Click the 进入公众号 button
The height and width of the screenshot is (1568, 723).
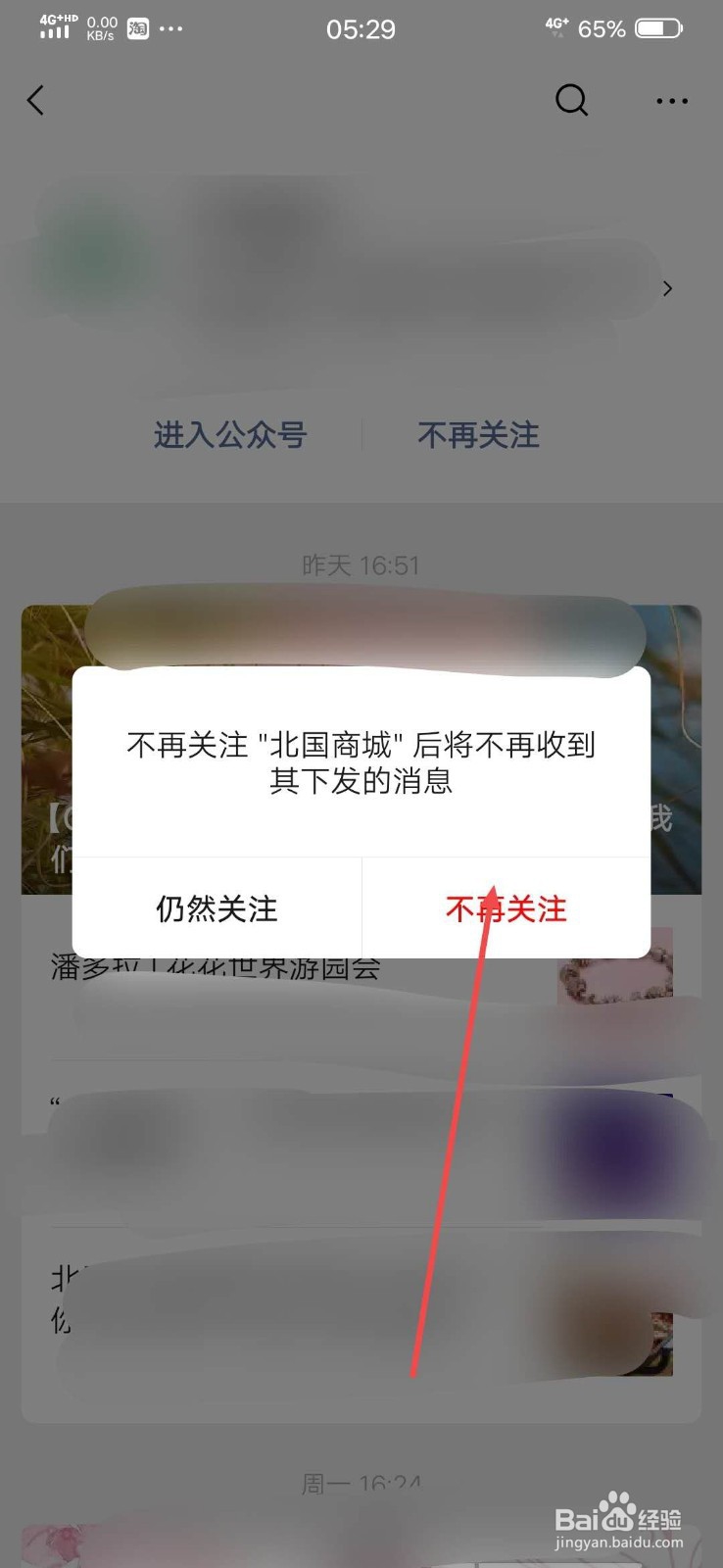click(230, 435)
